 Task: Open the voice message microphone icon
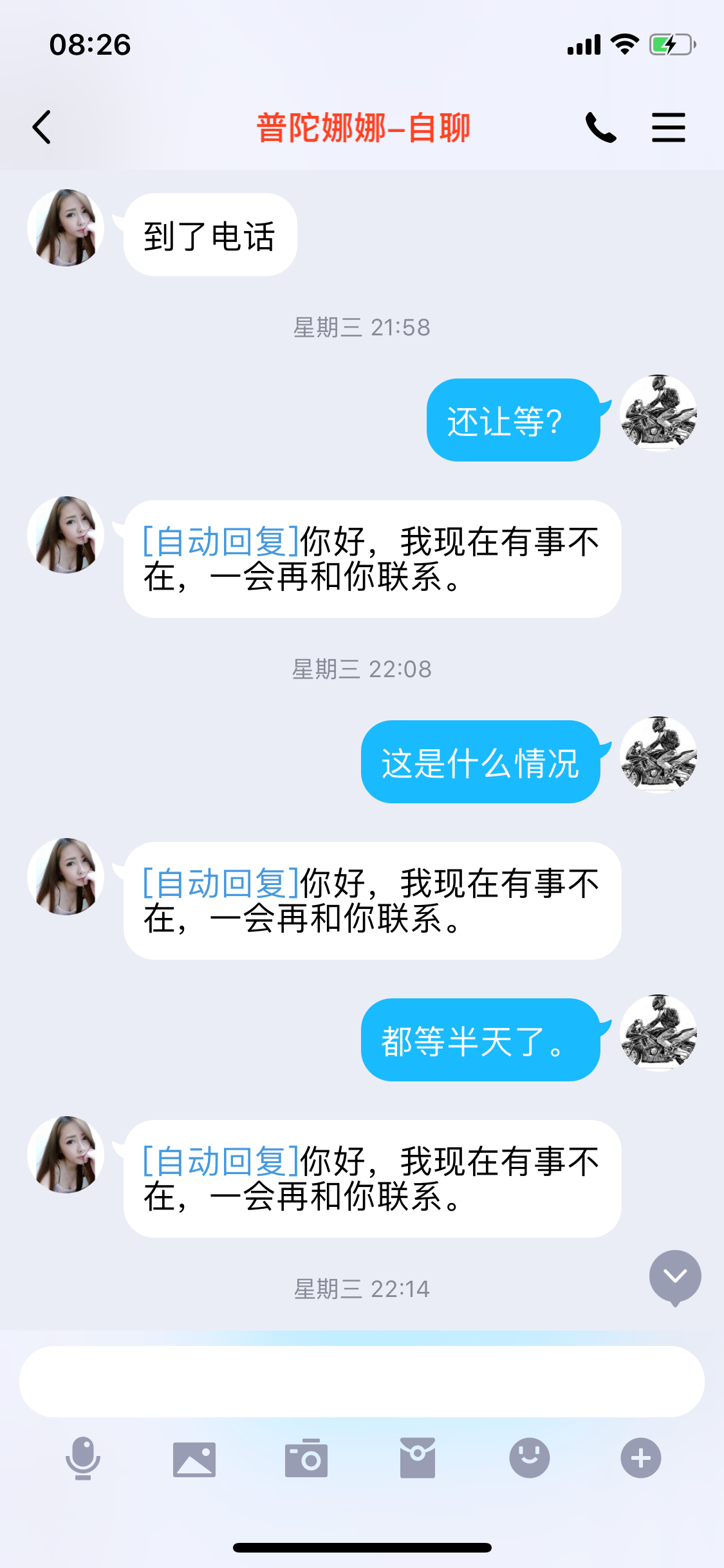(x=82, y=1459)
